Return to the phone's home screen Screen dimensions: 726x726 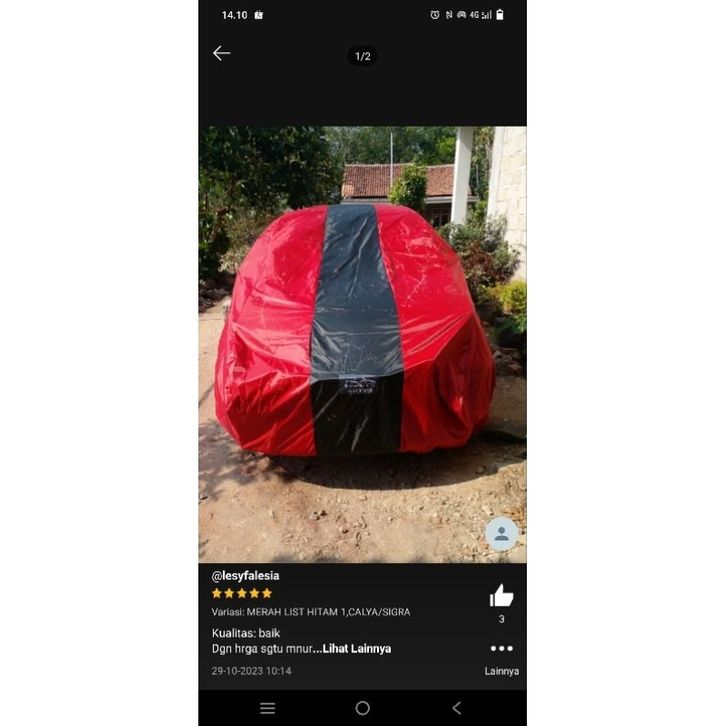click(363, 708)
